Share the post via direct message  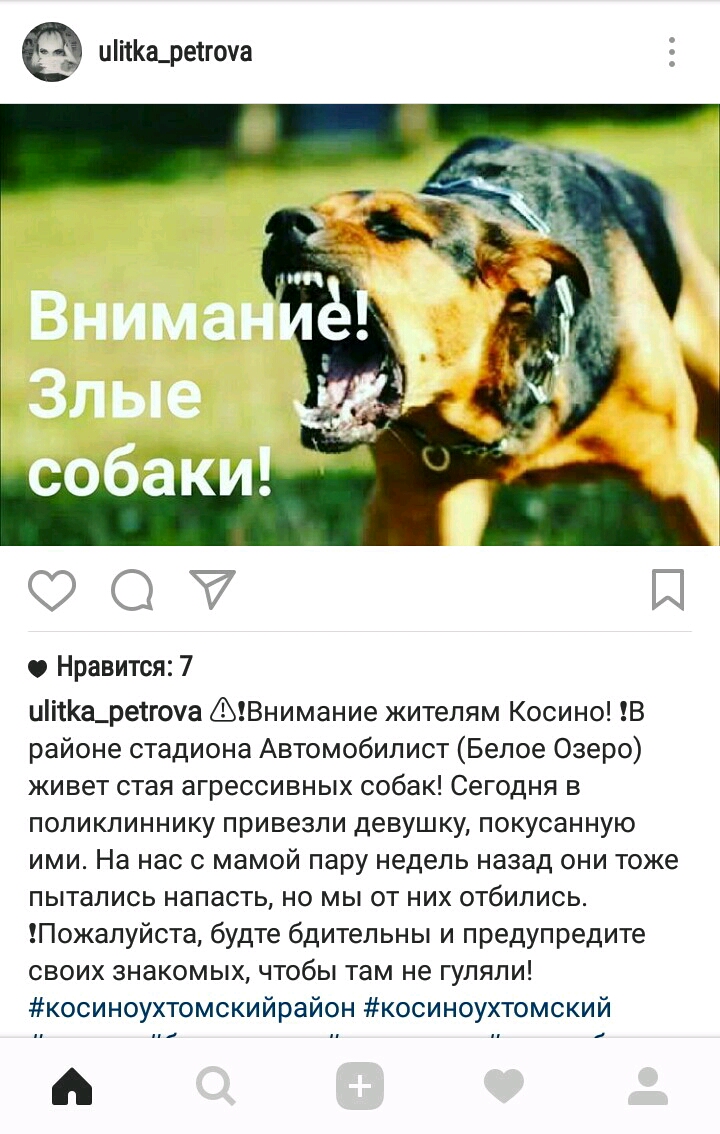[x=212, y=589]
